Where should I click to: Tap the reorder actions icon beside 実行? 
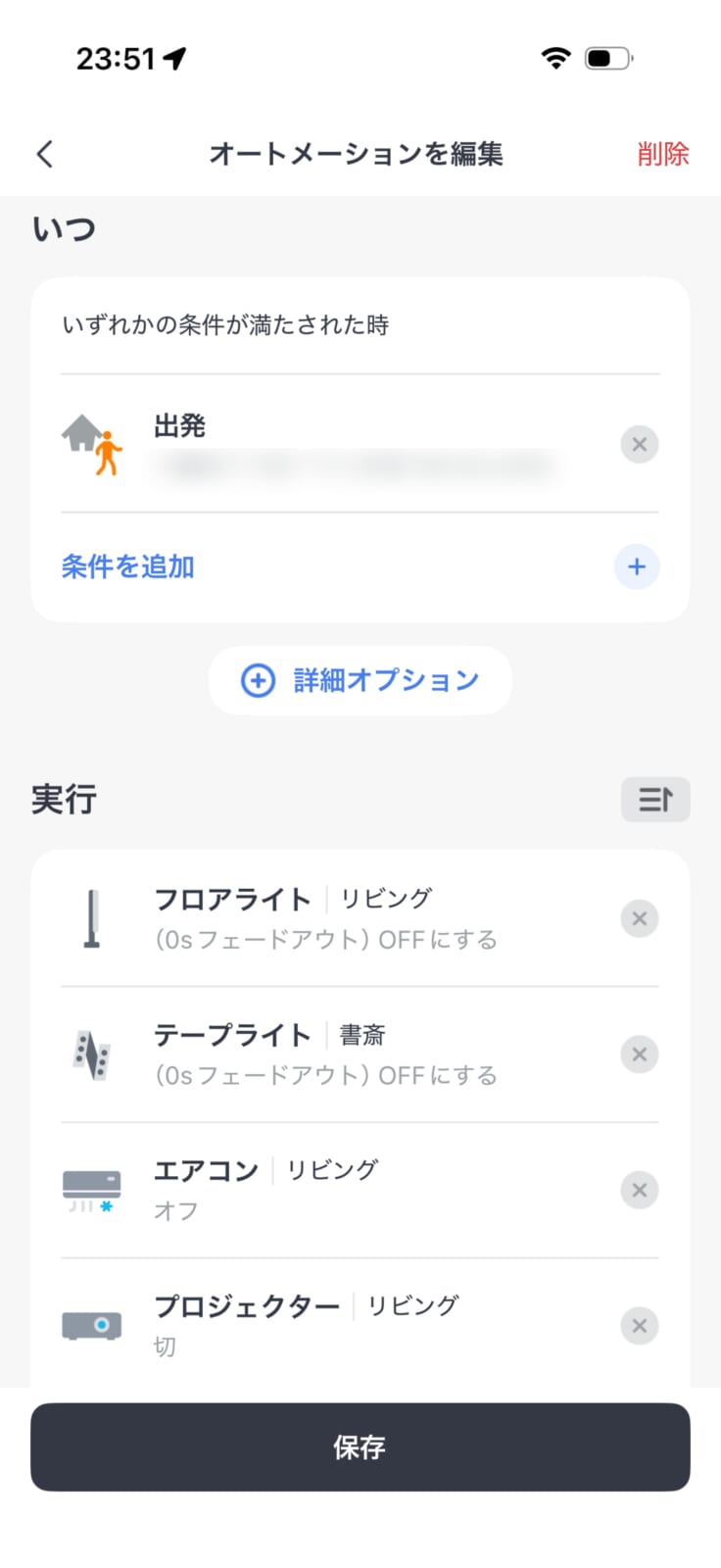[654, 800]
